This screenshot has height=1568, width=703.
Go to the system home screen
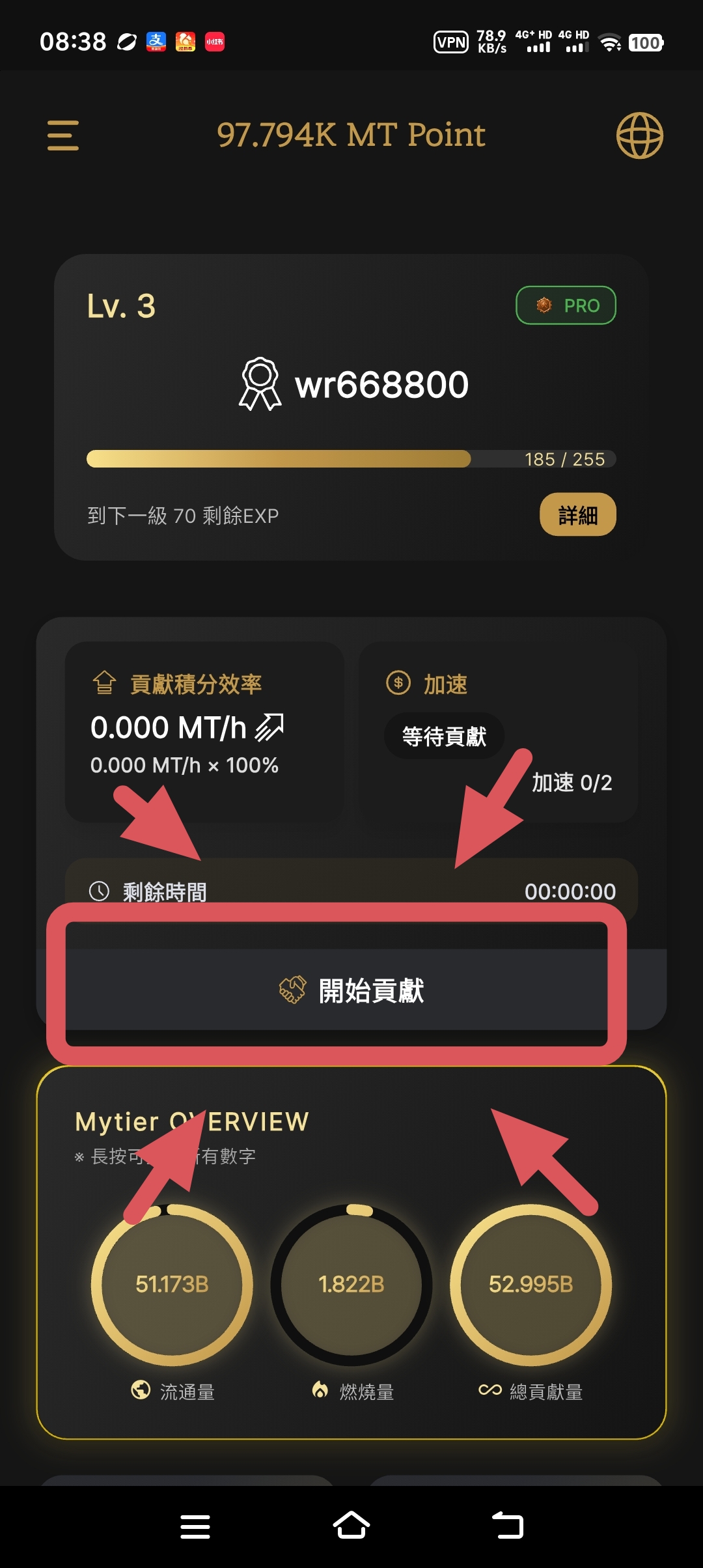click(x=351, y=1526)
